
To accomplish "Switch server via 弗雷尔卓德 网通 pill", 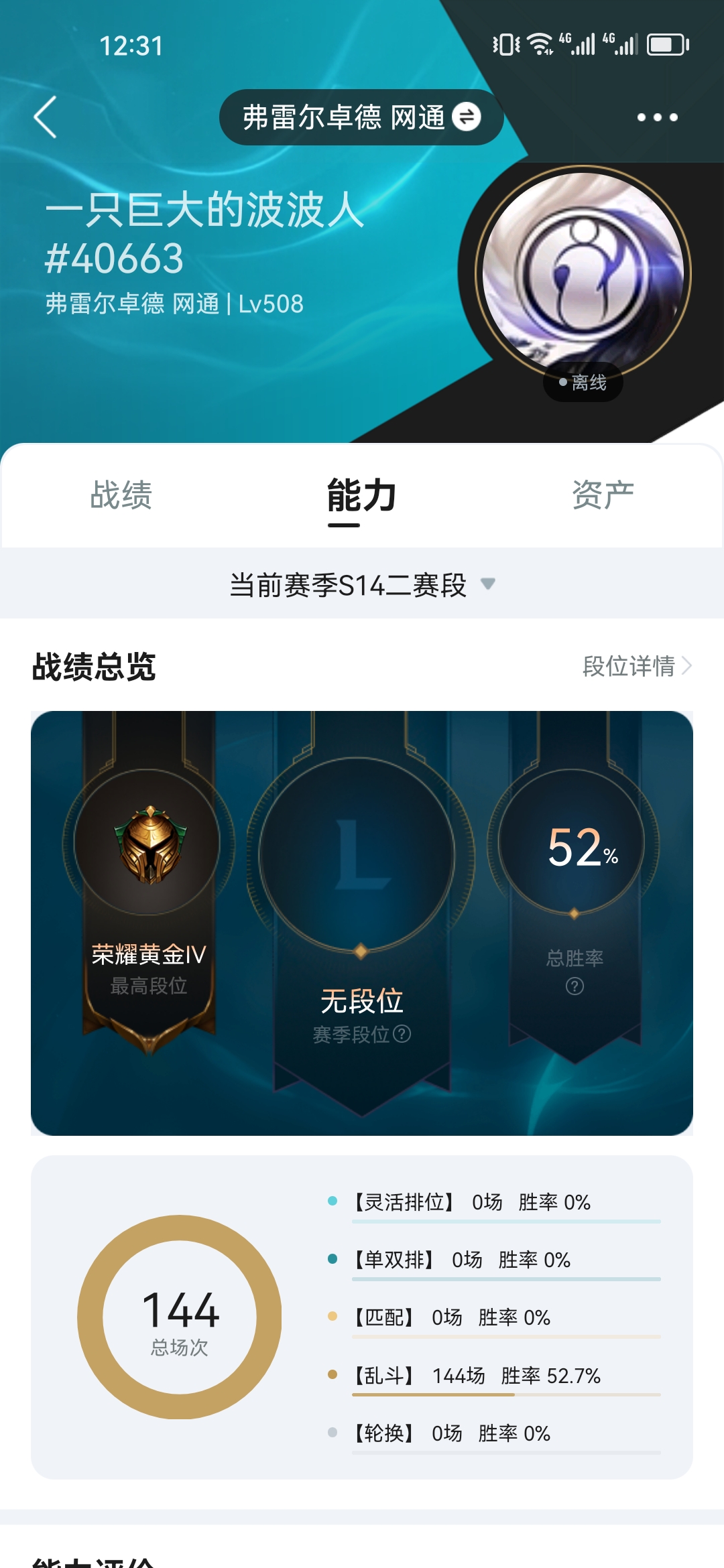I will point(361,117).
